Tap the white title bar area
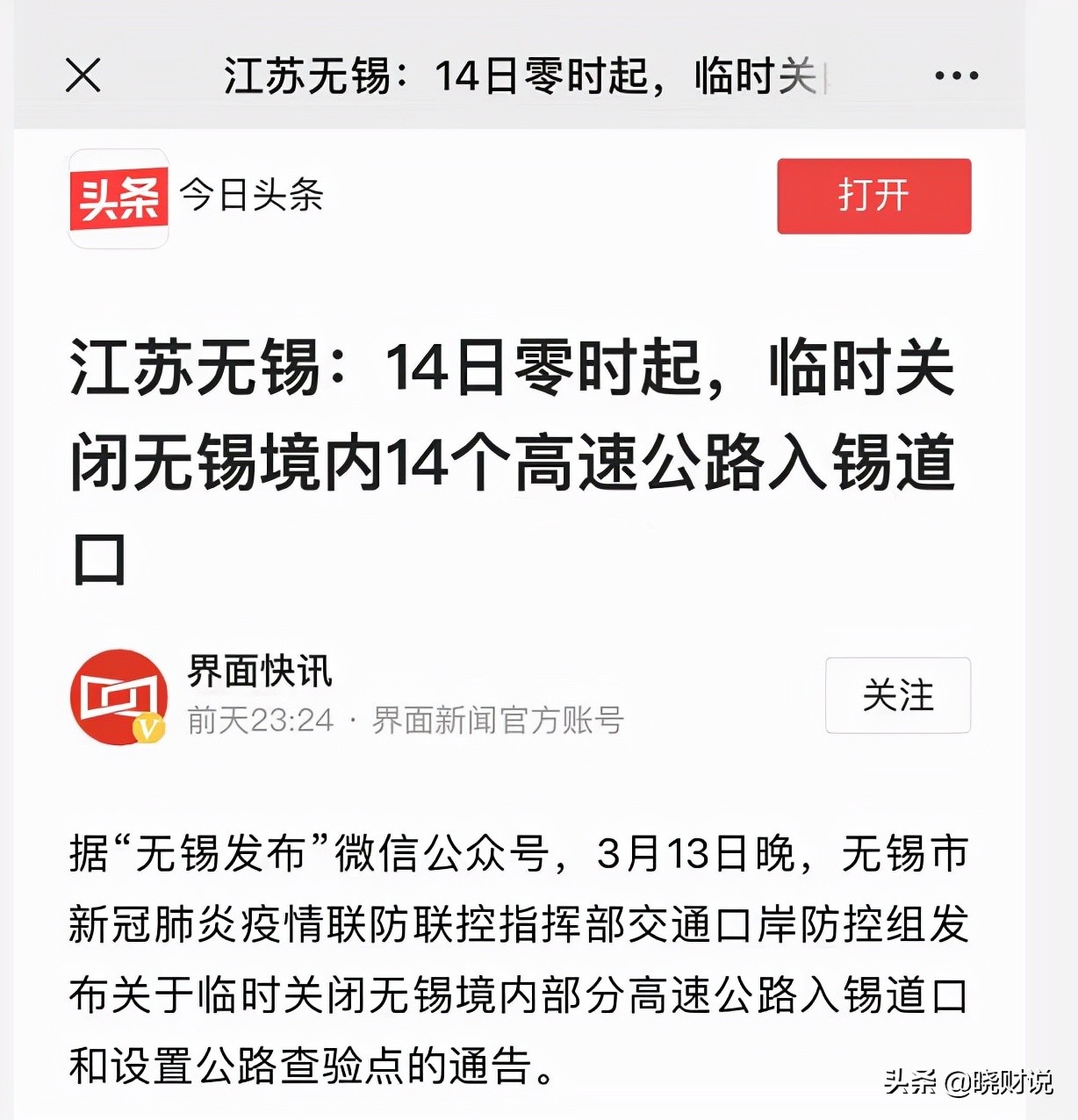This screenshot has width=1078, height=1120. 527,75
